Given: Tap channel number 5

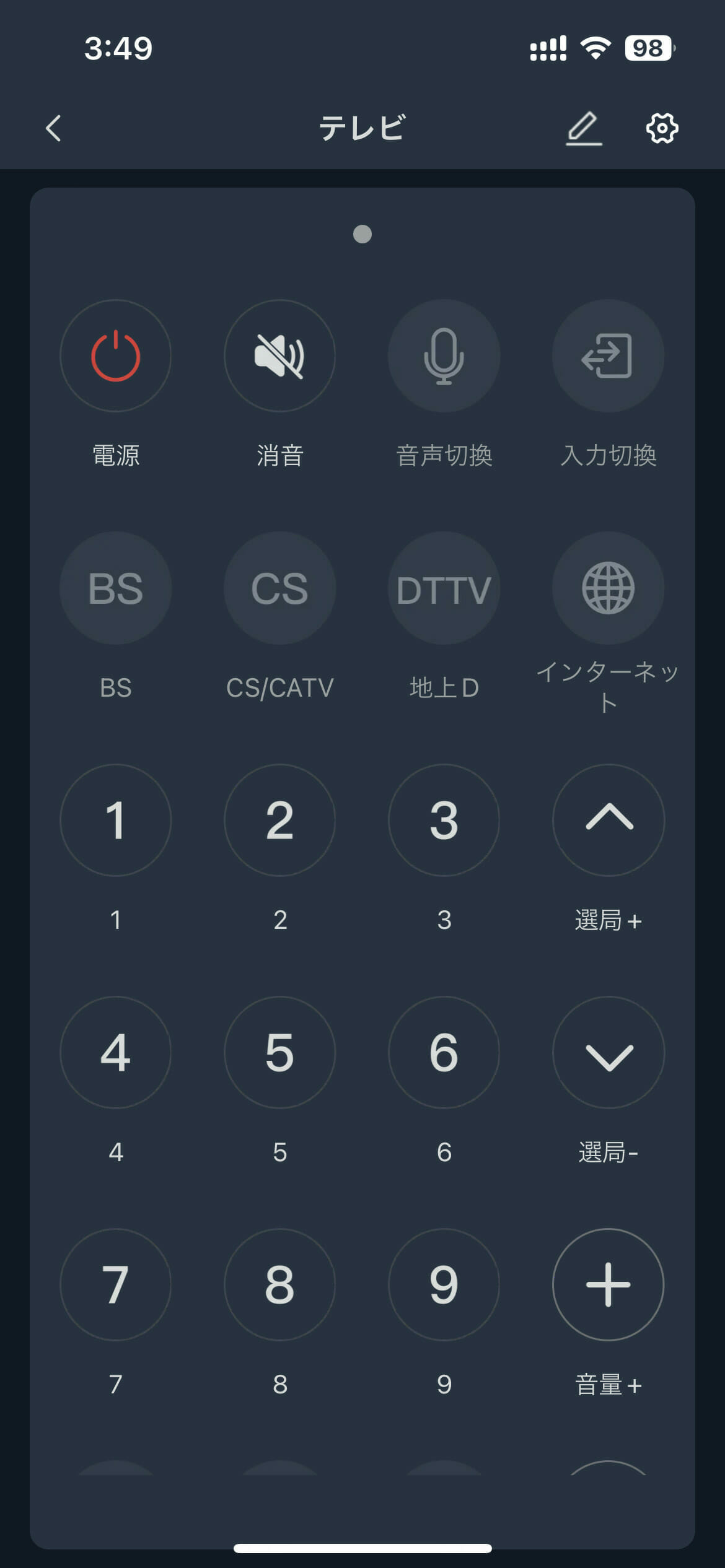Looking at the screenshot, I should click(x=279, y=1052).
